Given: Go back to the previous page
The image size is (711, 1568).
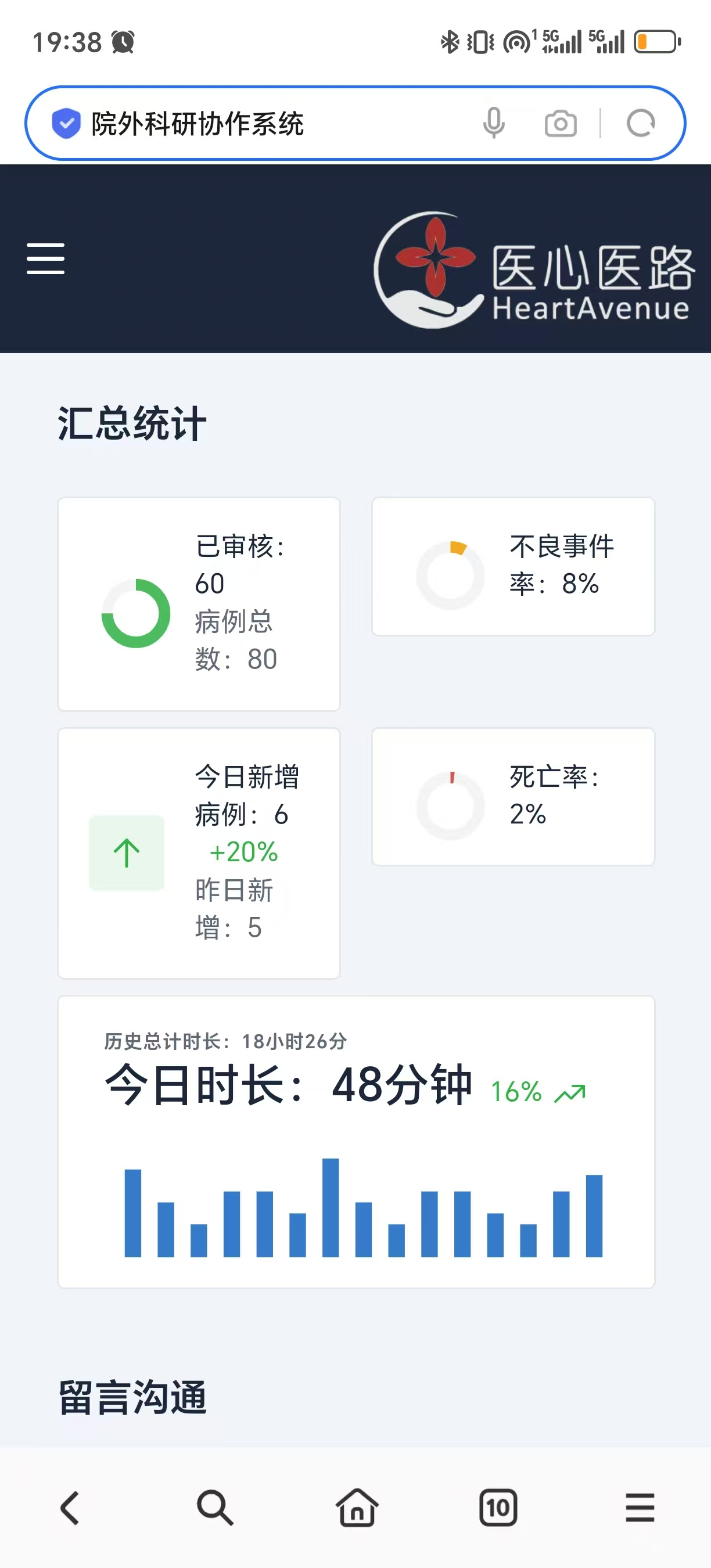Looking at the screenshot, I should tap(71, 1507).
